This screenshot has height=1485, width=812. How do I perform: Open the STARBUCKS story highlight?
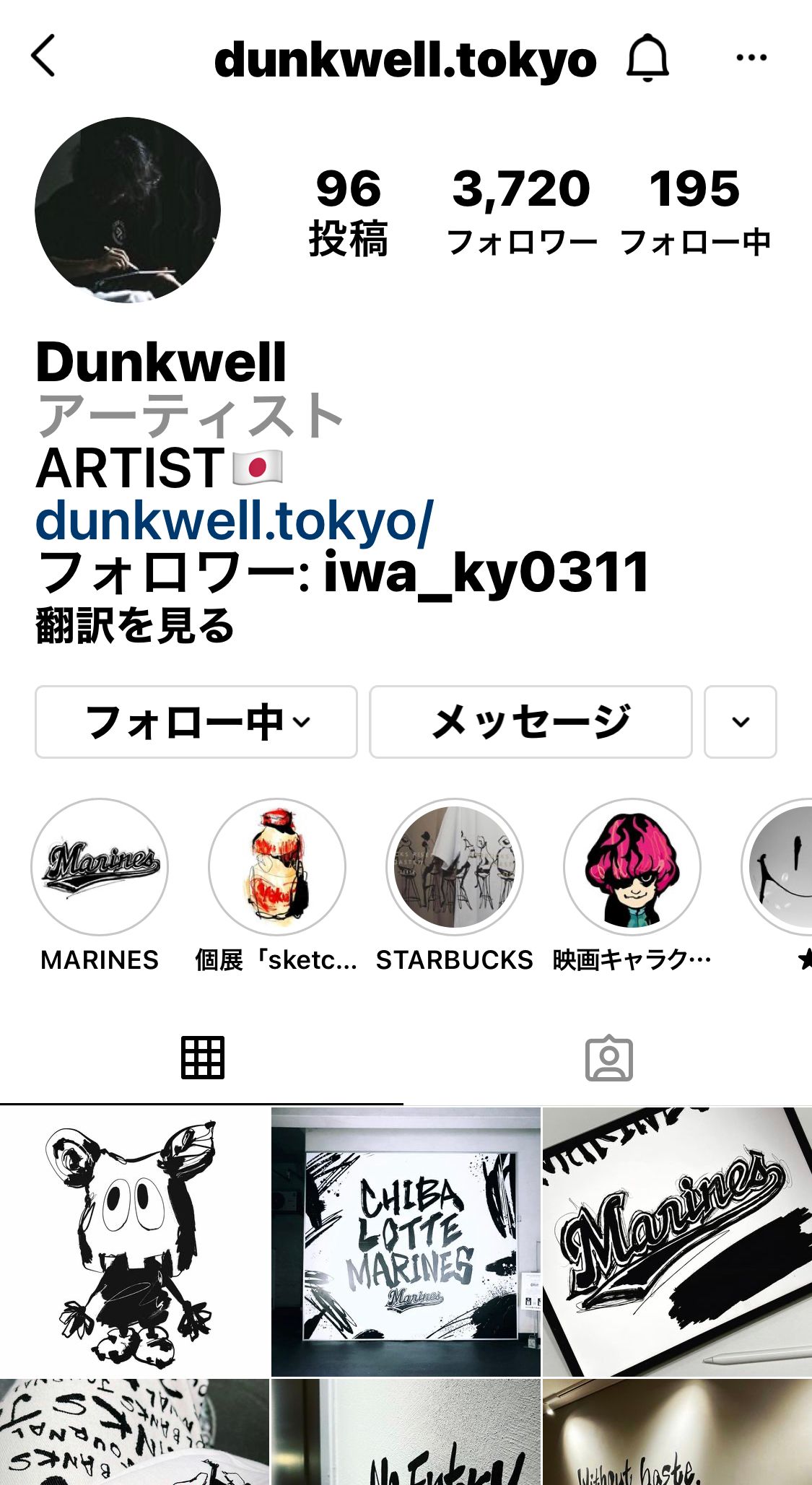click(x=455, y=866)
